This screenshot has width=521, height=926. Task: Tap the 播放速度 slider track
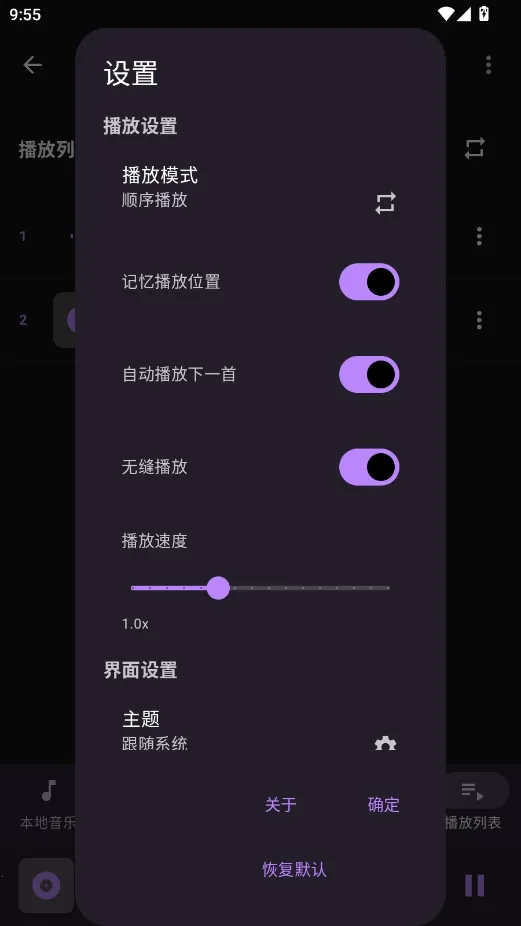260,588
